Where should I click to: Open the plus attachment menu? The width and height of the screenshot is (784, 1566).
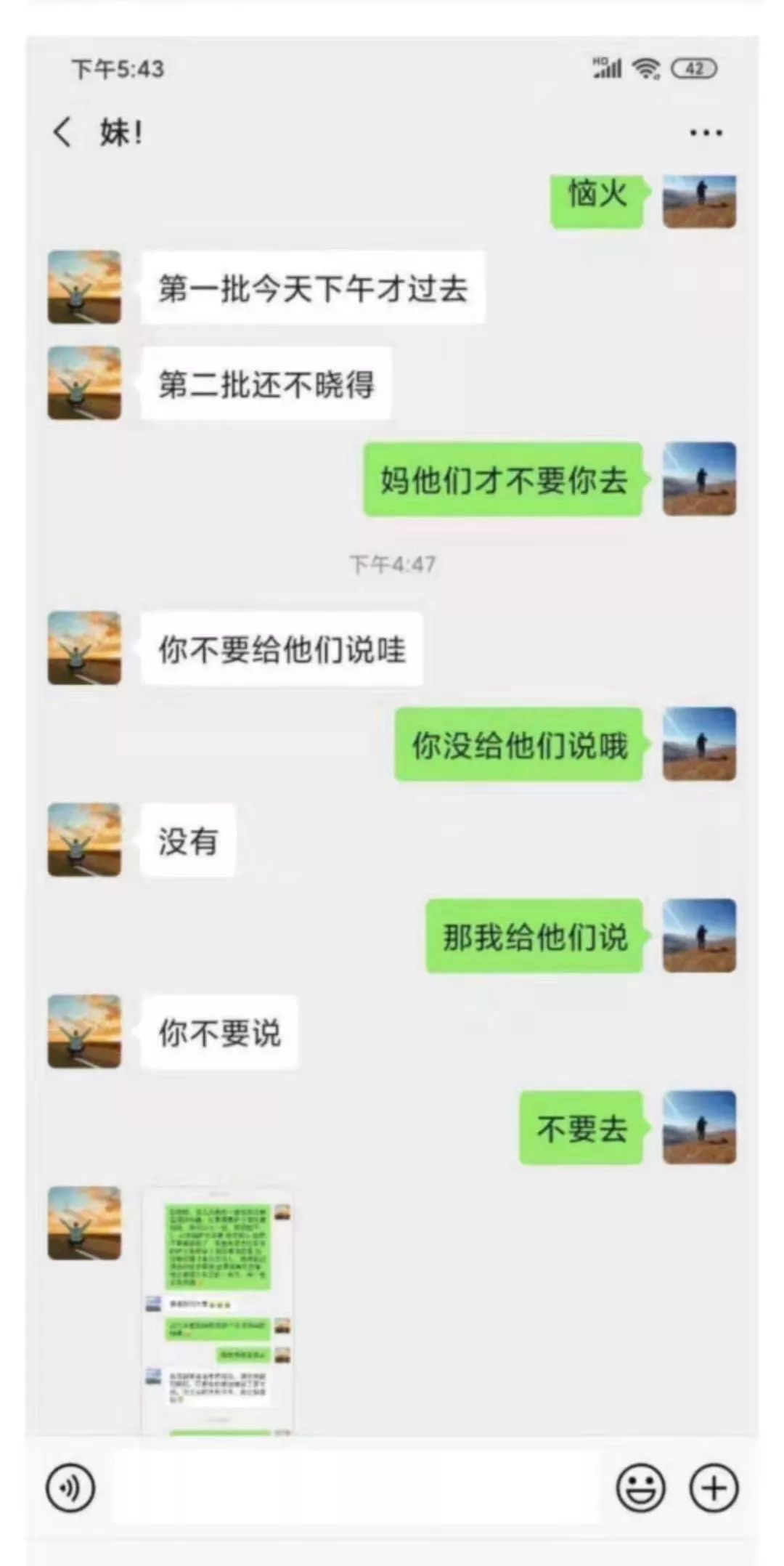pyautogui.click(x=714, y=1487)
